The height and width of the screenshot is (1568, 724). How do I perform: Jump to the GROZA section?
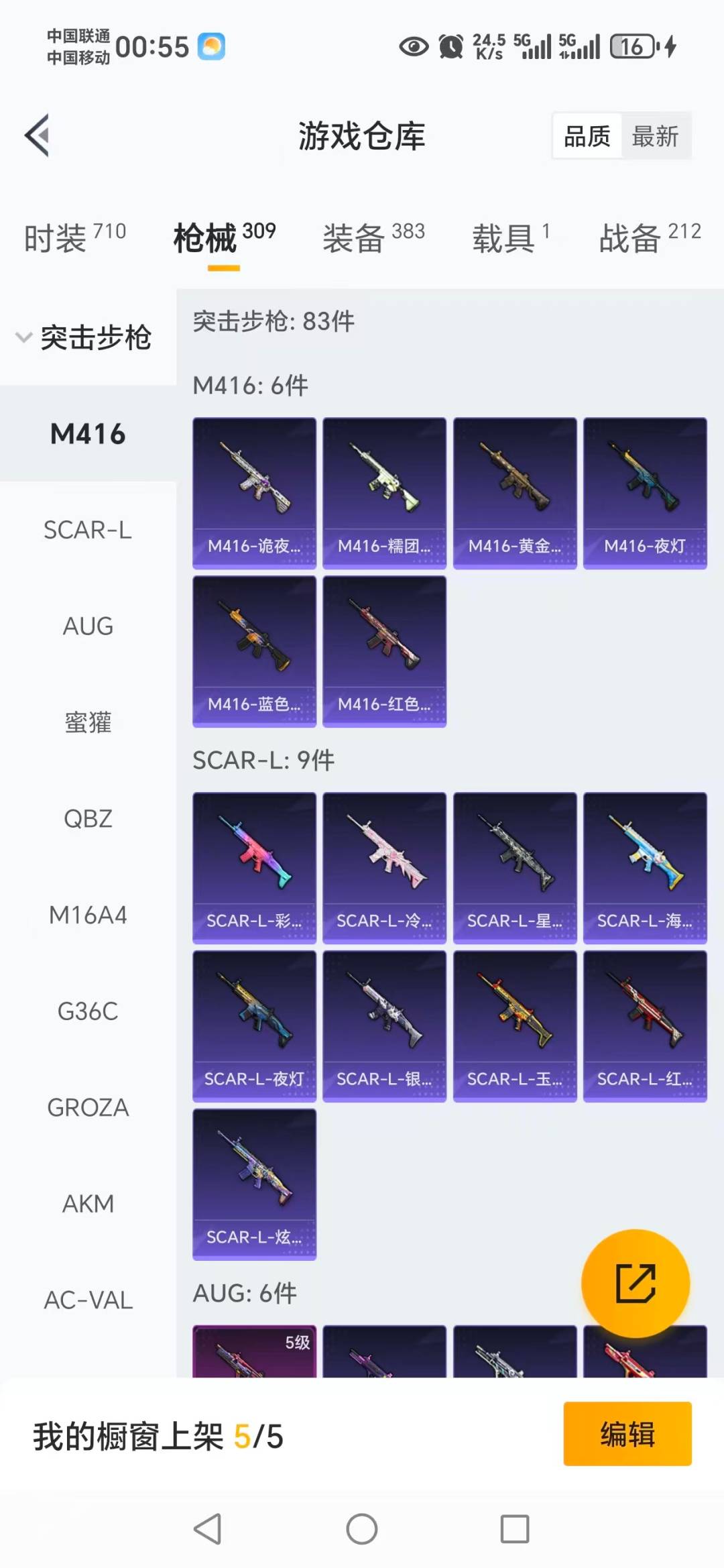pos(88,1107)
